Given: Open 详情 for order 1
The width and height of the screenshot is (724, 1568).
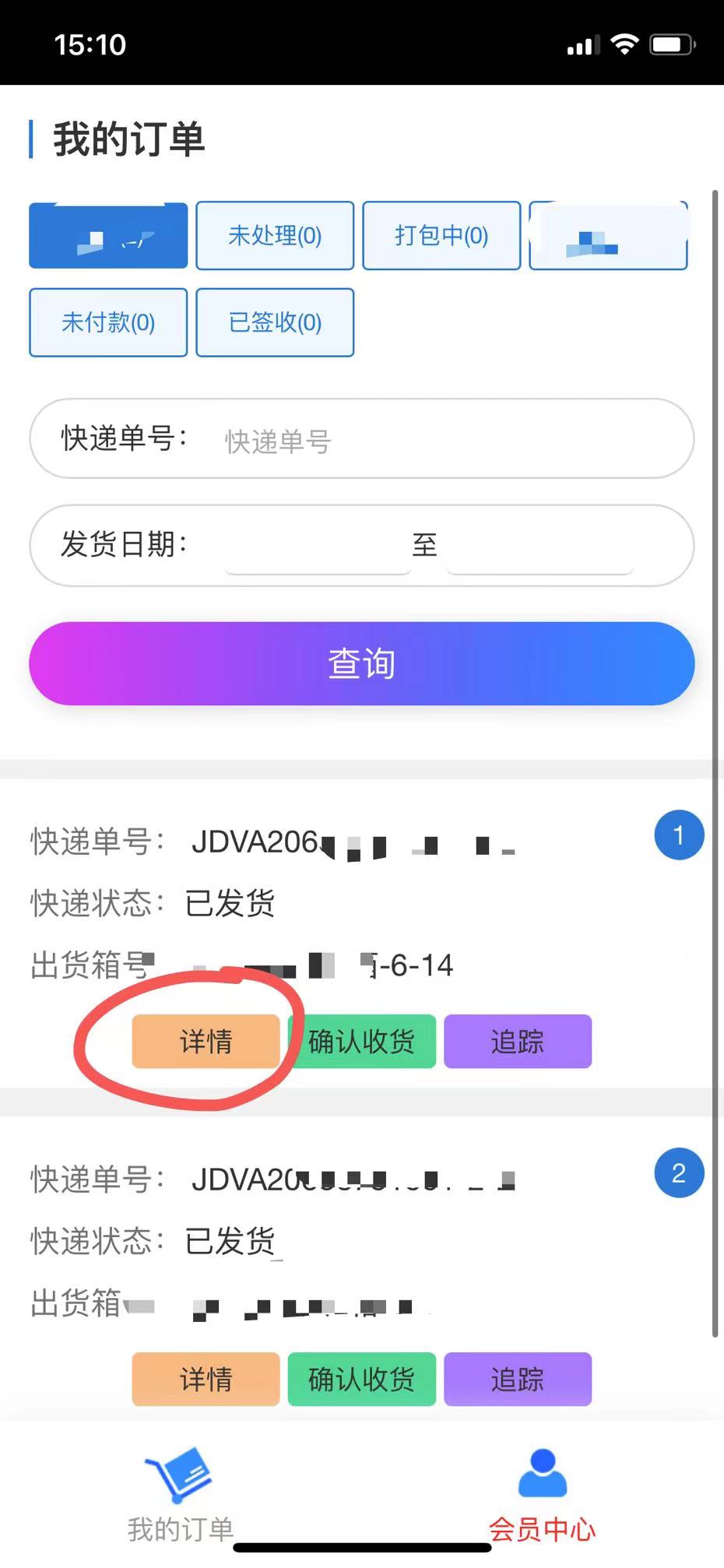Looking at the screenshot, I should point(206,1041).
